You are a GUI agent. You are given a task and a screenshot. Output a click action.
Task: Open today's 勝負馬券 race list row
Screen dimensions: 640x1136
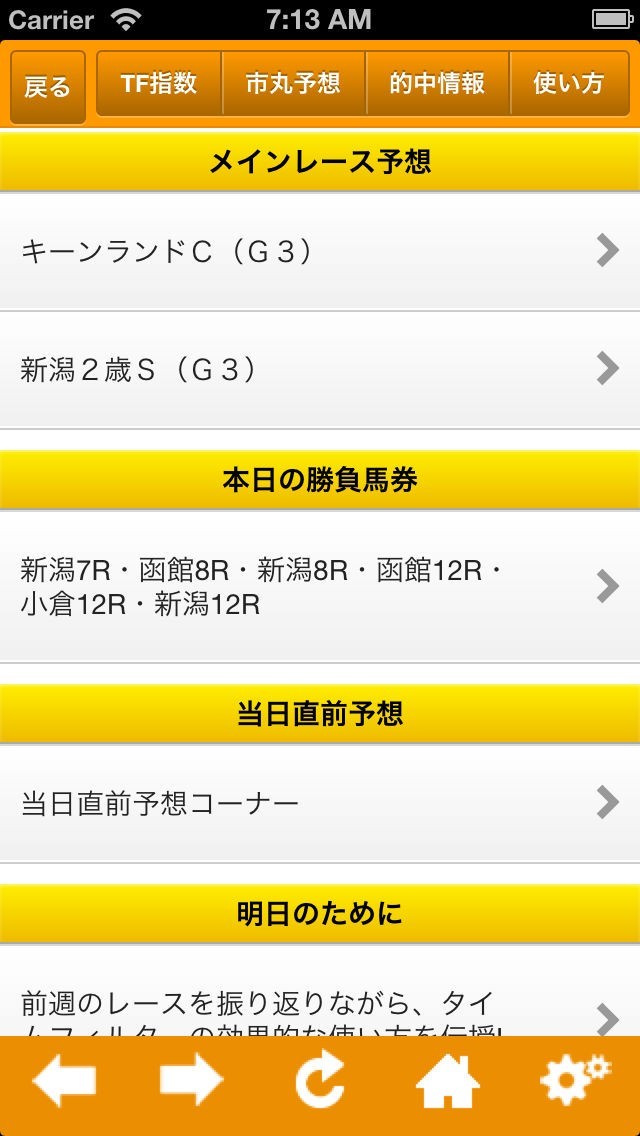(320, 587)
